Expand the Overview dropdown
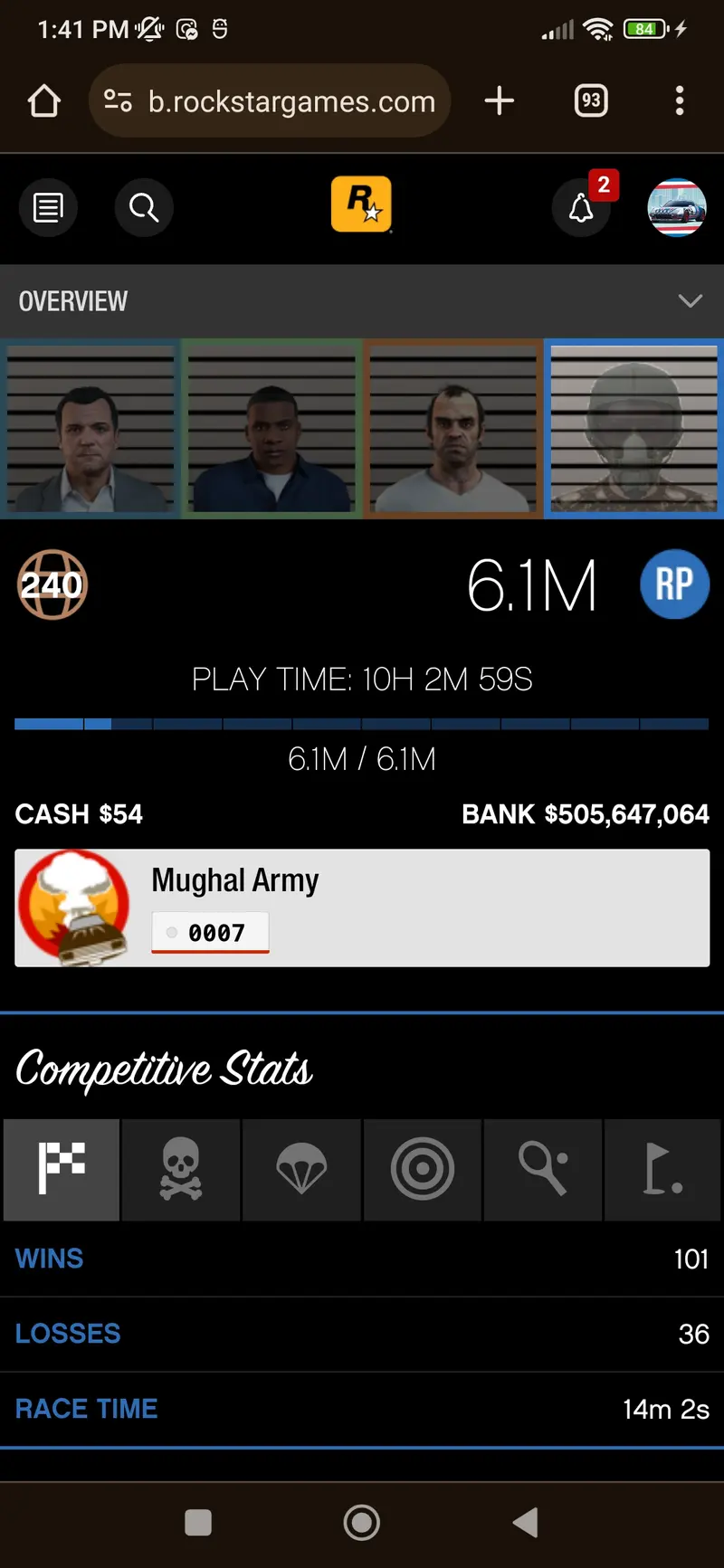This screenshot has height=1568, width=724. [x=690, y=301]
